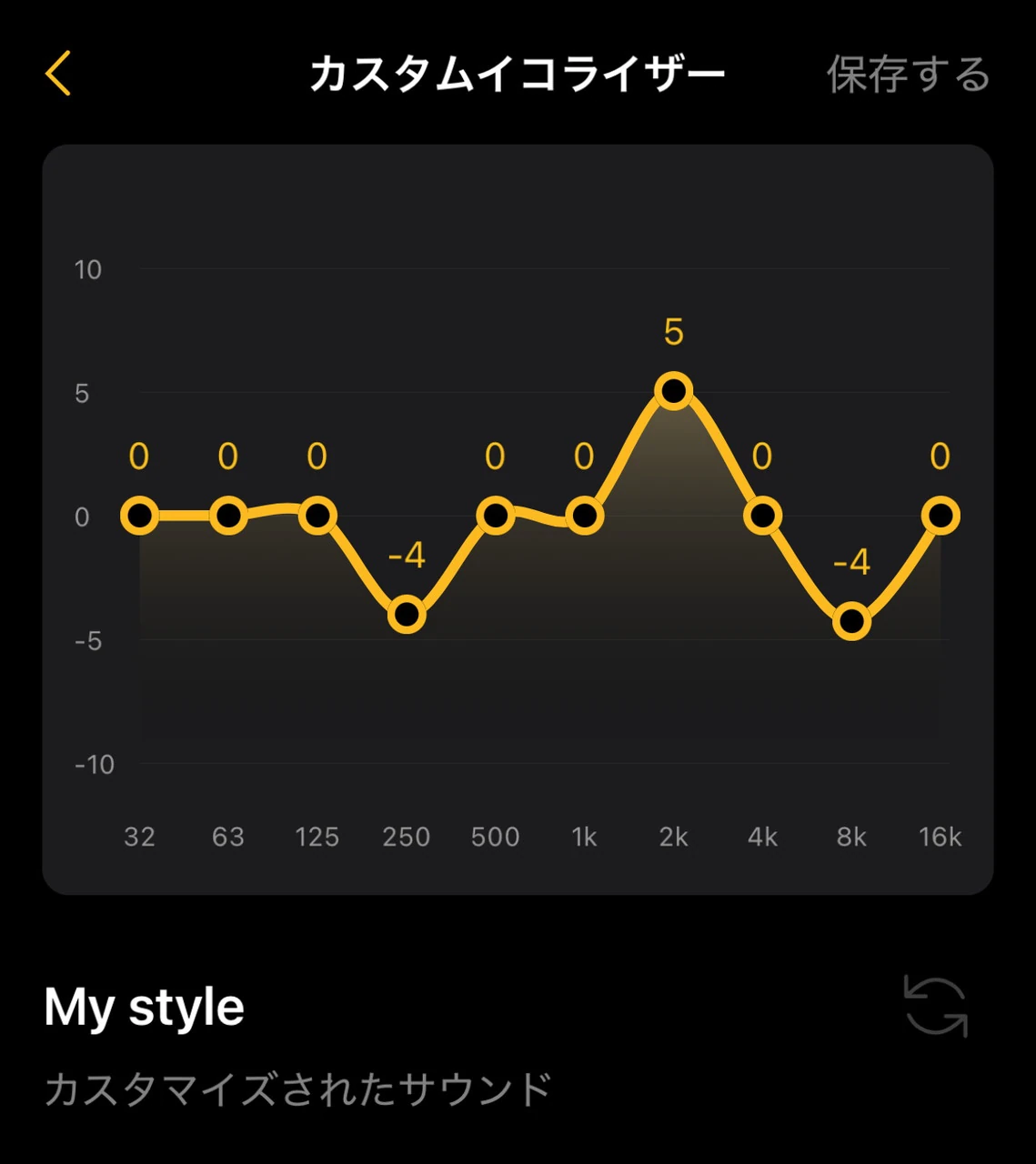Select the 4k band handle
Viewport: 1036px width, 1164px height.
click(762, 517)
